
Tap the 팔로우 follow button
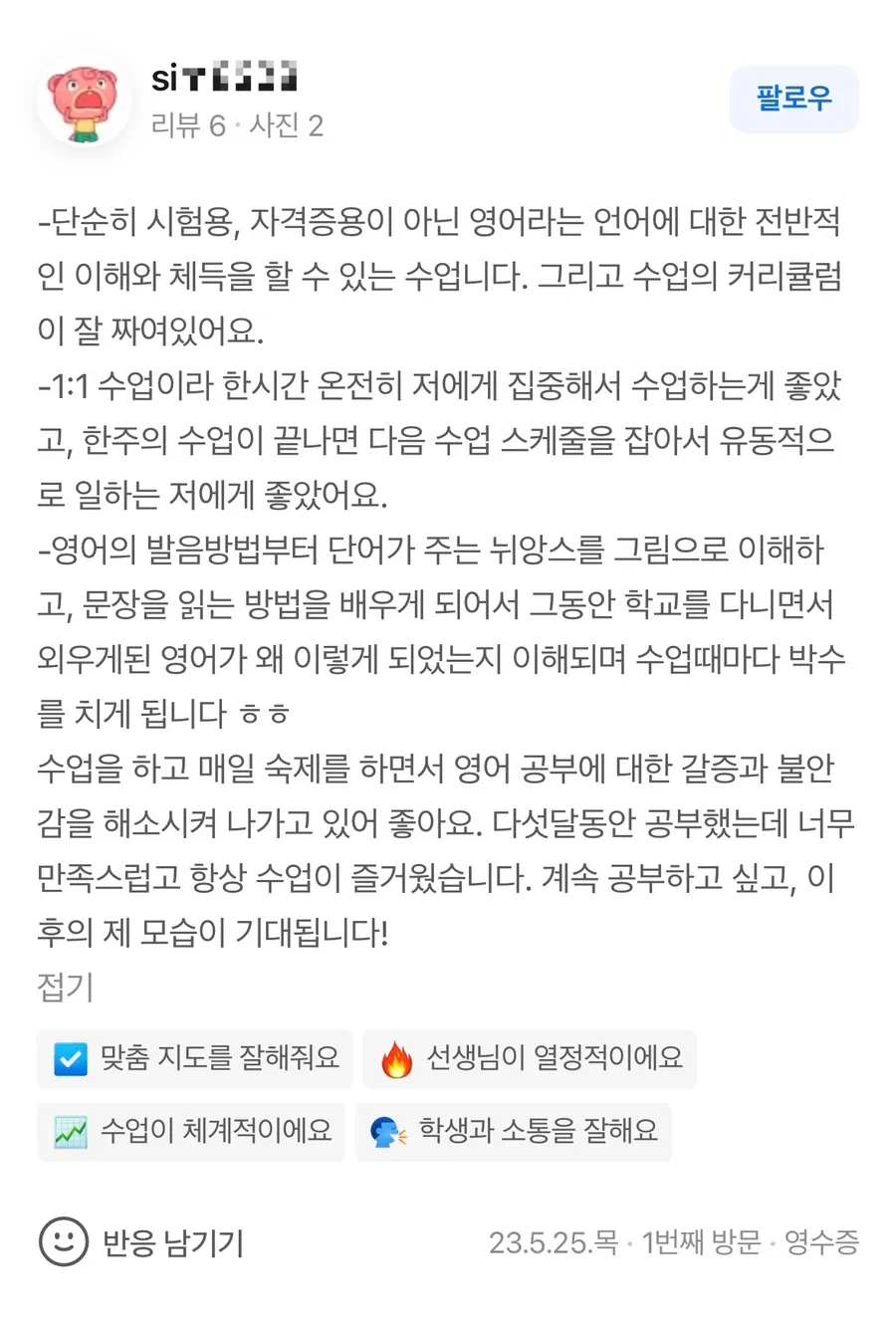point(793,99)
